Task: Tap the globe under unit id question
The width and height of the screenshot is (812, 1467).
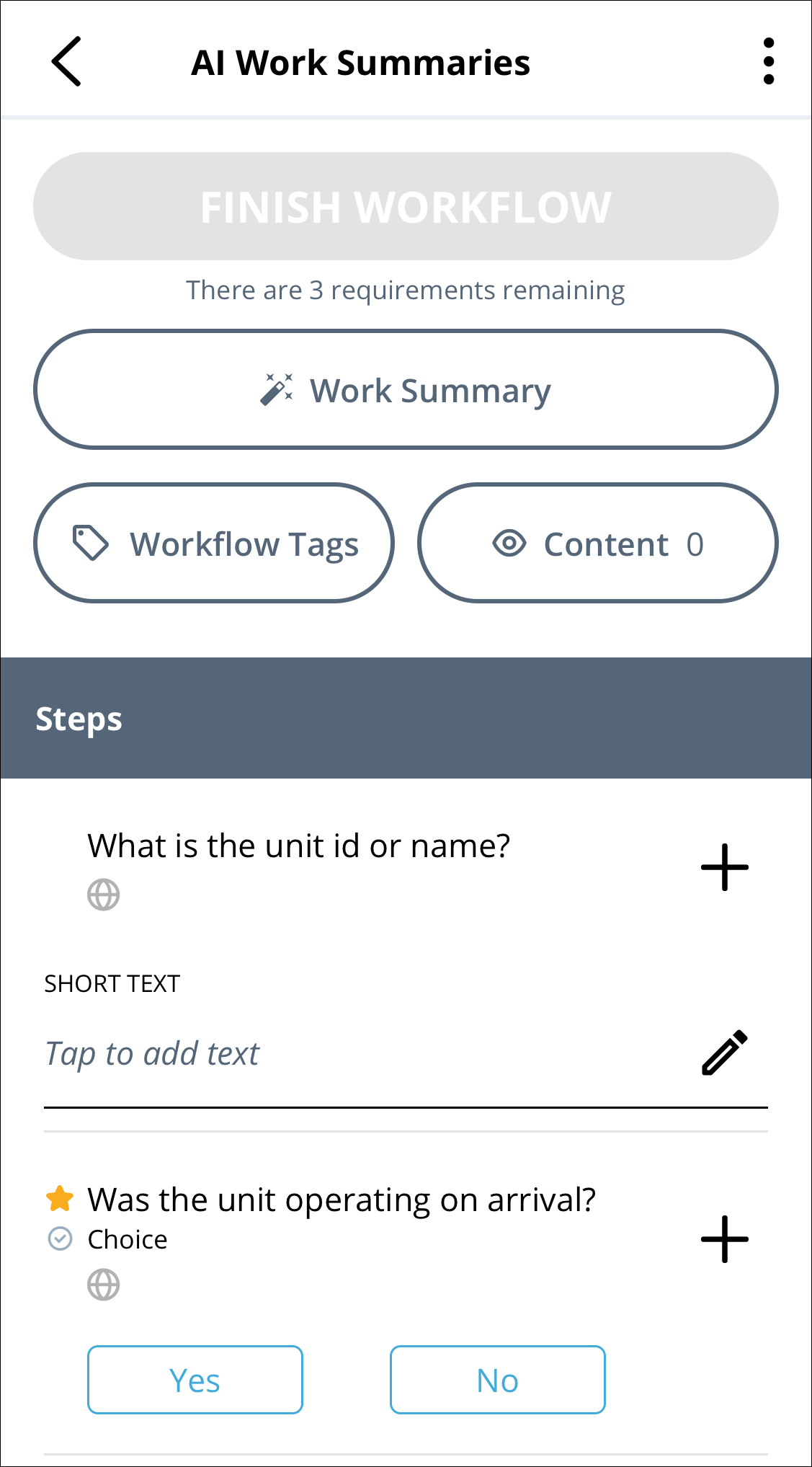Action: click(104, 895)
